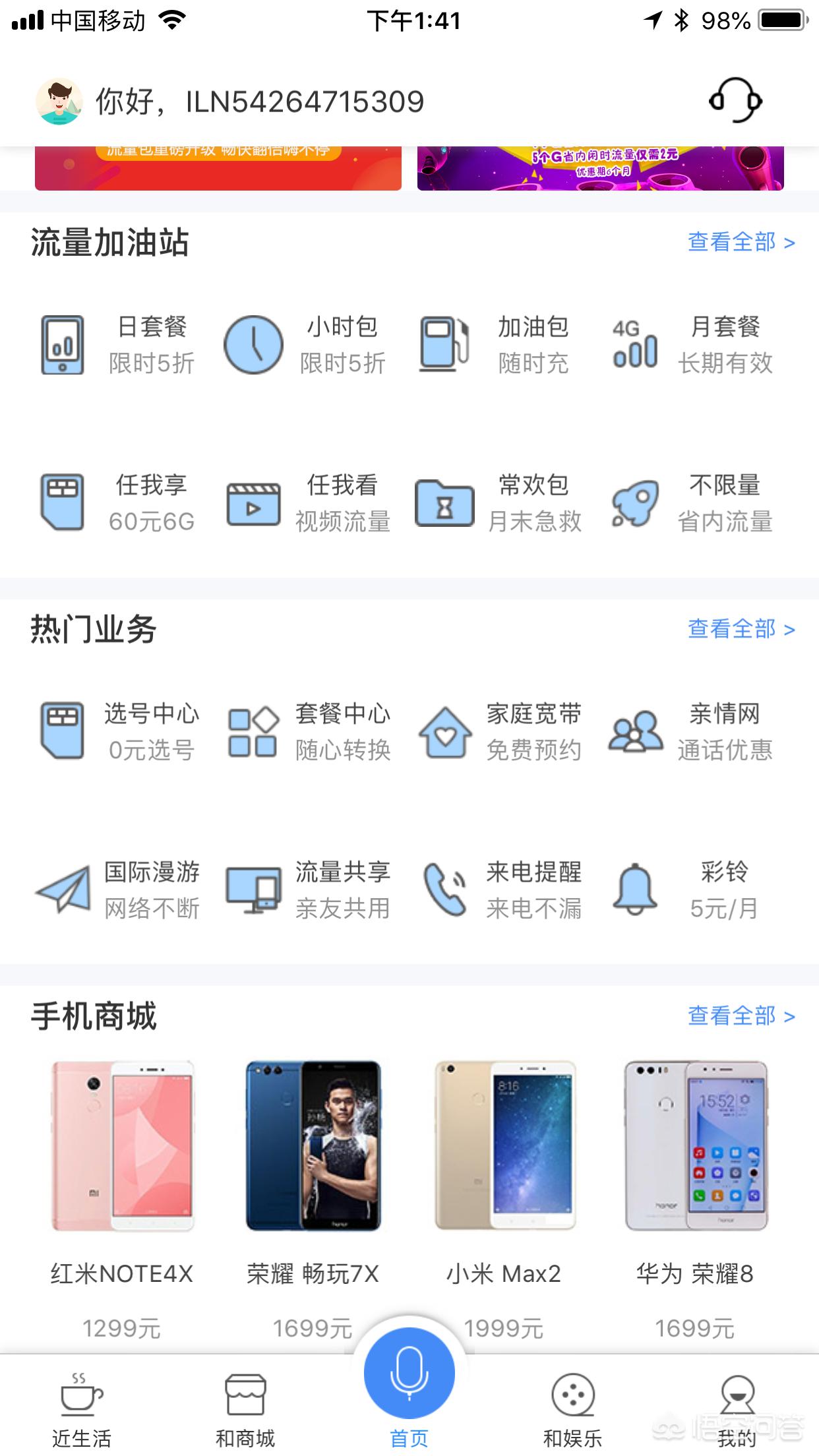The image size is (819, 1456).
Task: Open 家庭宽带 with the house icon
Action: pyautogui.click(x=443, y=732)
